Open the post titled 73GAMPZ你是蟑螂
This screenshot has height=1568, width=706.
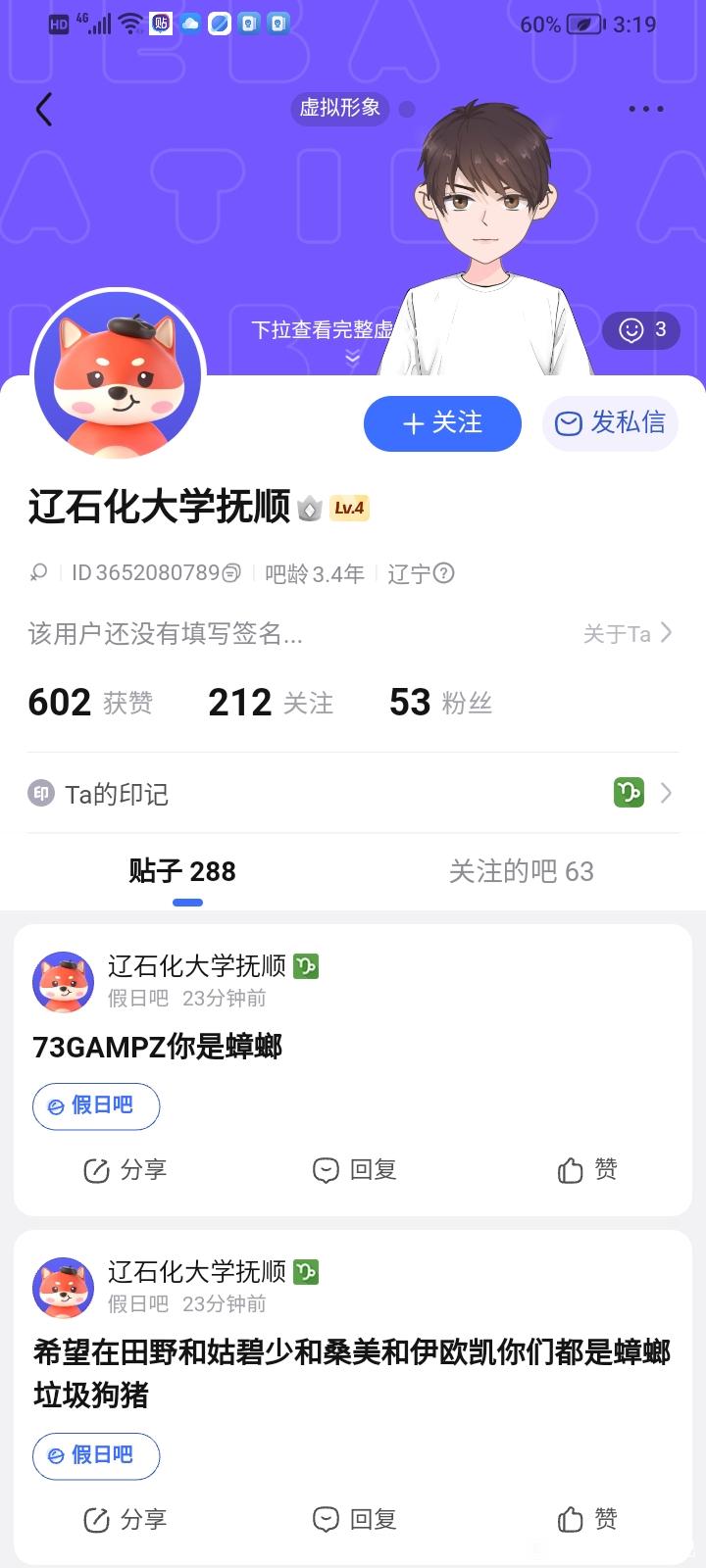coord(158,1047)
